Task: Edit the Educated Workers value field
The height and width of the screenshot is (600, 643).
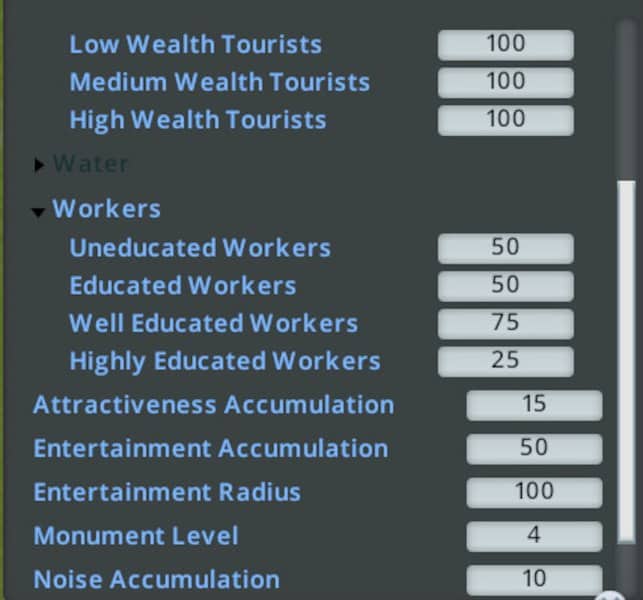Action: tap(505, 286)
